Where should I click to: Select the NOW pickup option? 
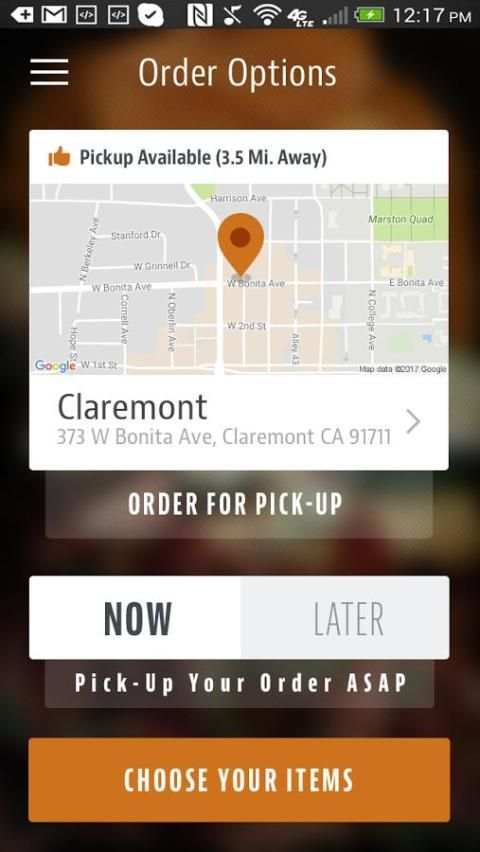pos(135,618)
